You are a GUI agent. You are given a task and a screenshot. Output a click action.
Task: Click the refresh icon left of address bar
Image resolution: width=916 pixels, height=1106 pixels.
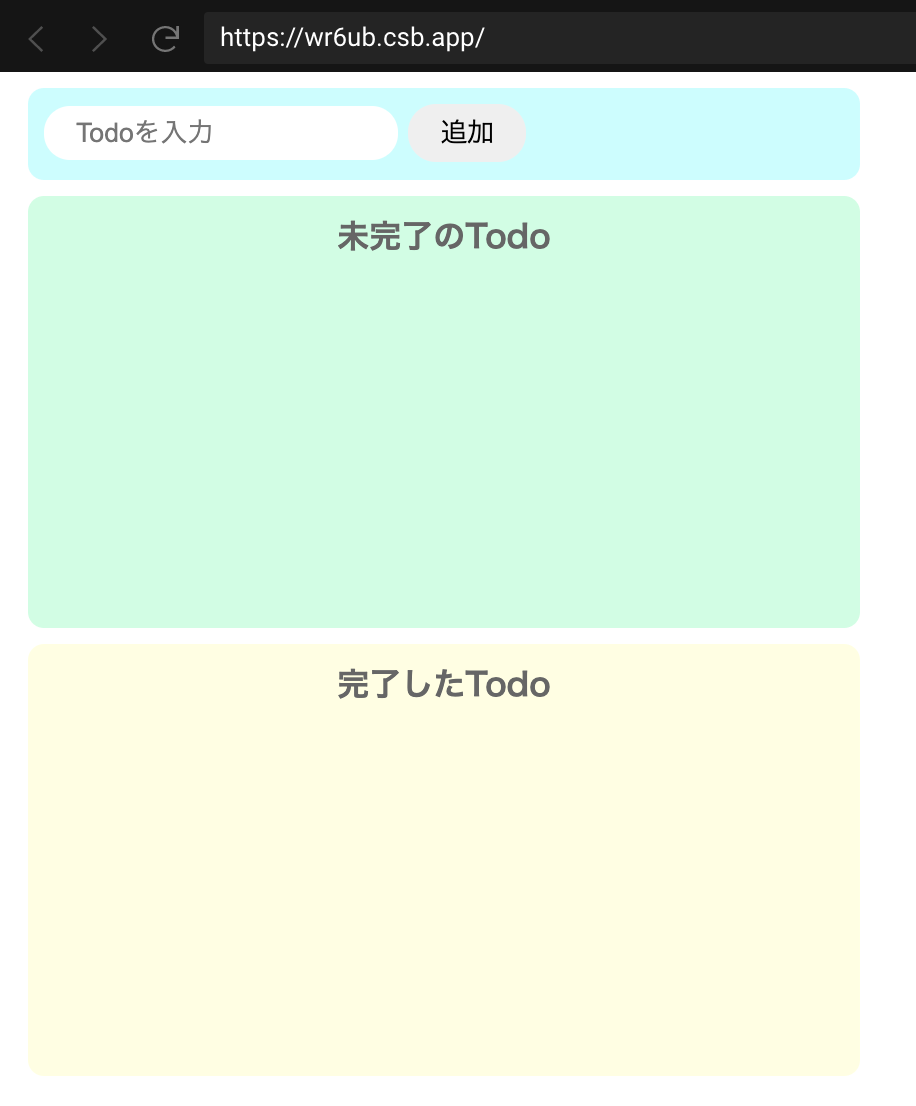pyautogui.click(x=163, y=38)
